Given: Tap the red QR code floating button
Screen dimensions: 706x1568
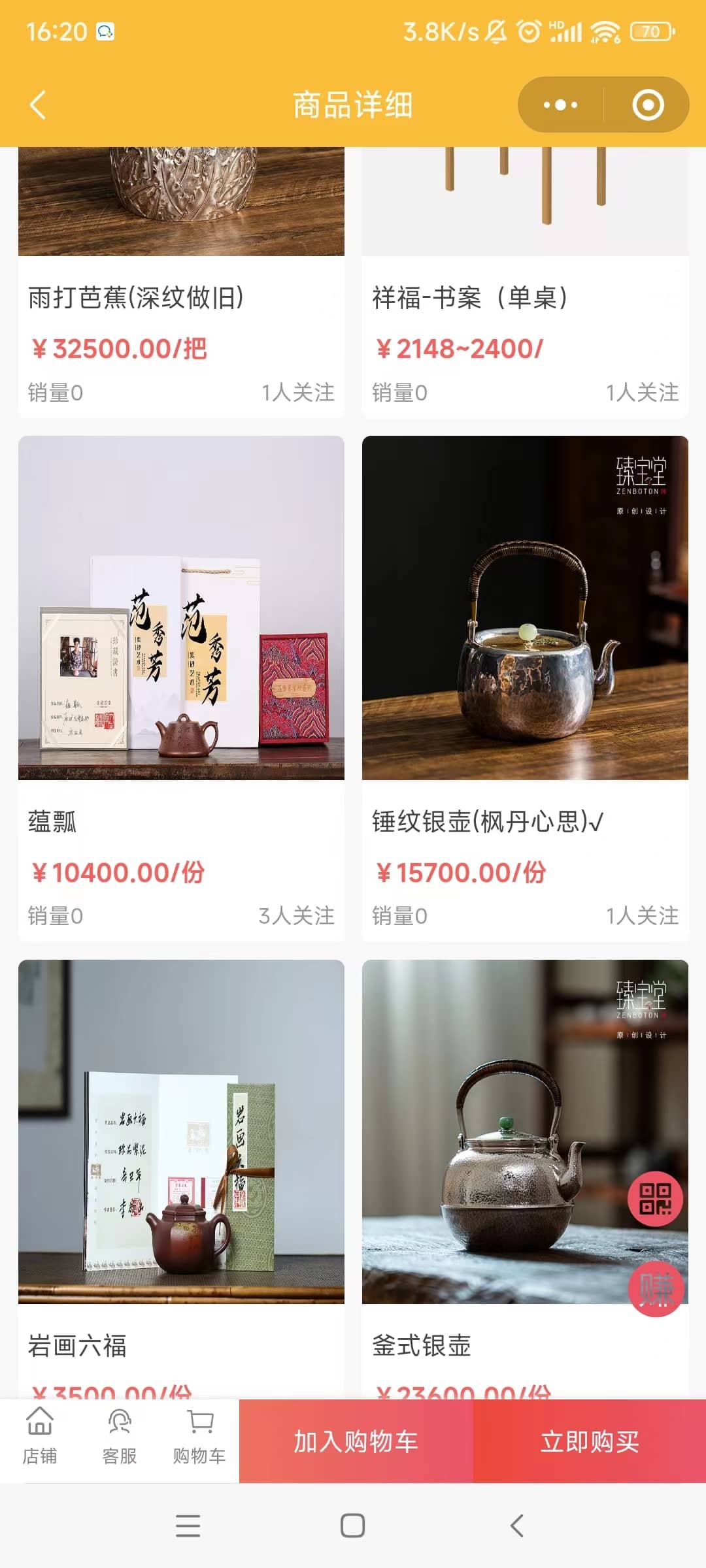Looking at the screenshot, I should point(655,1199).
